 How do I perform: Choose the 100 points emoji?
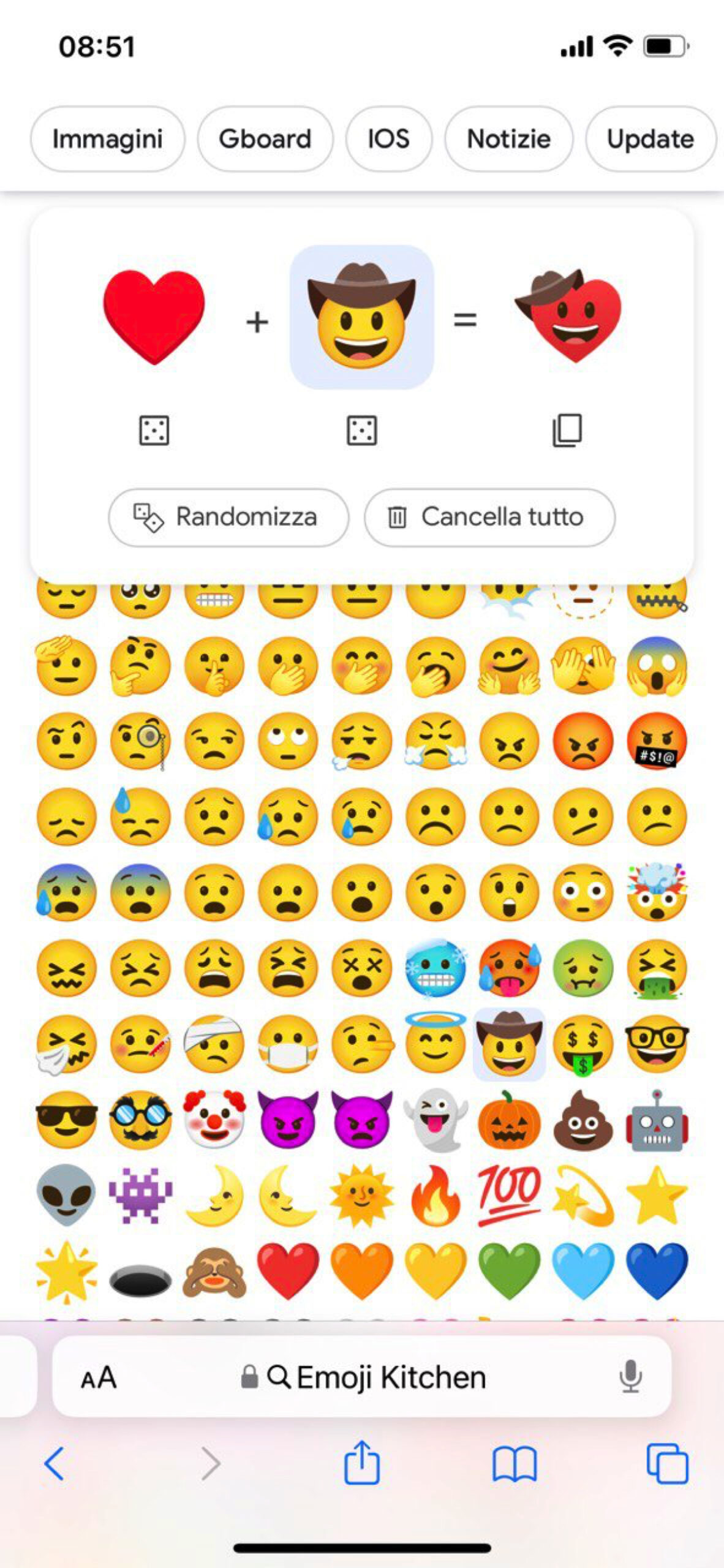pos(508,1196)
